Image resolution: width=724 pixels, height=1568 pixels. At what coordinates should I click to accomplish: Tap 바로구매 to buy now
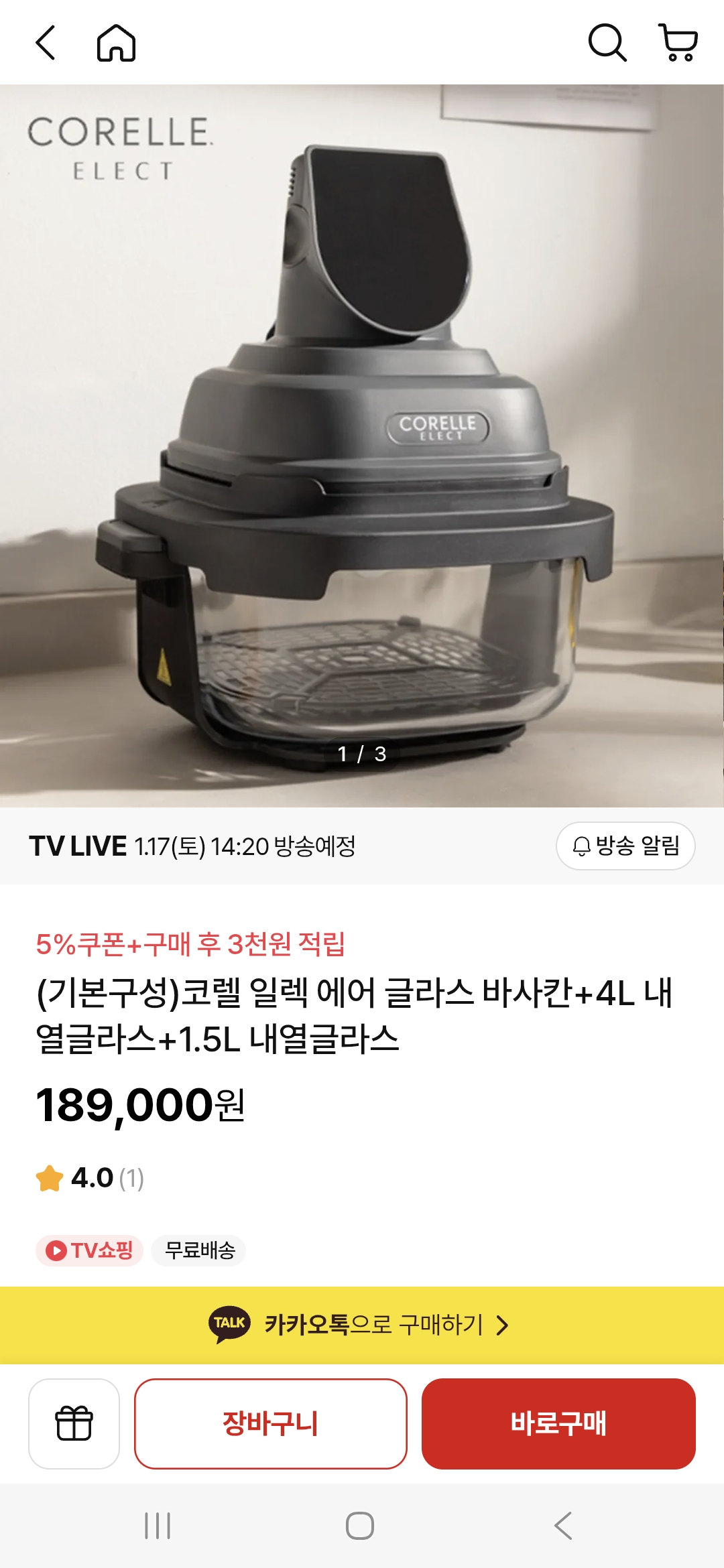pyautogui.click(x=558, y=1423)
